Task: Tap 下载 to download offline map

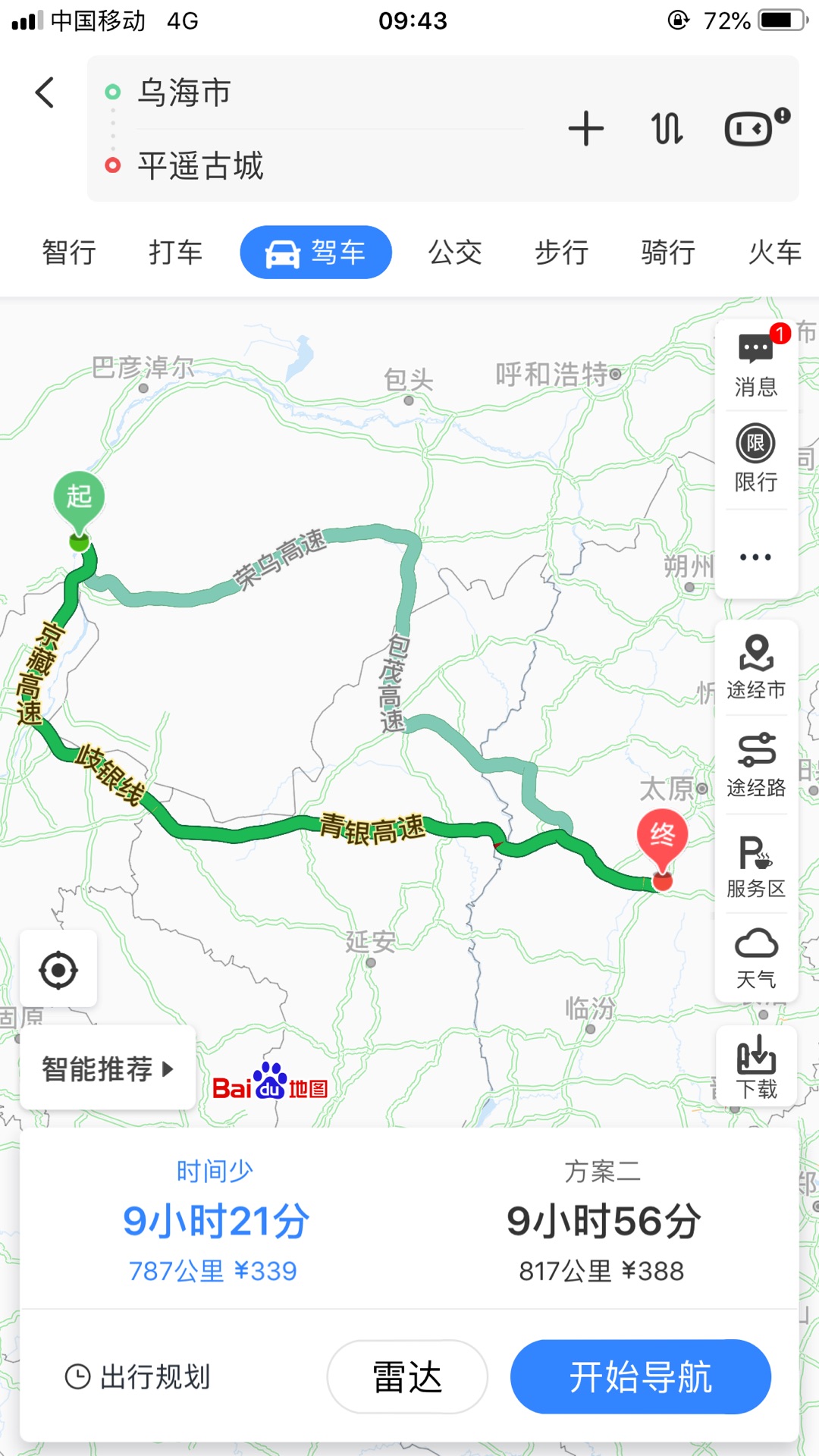Action: (756, 1067)
